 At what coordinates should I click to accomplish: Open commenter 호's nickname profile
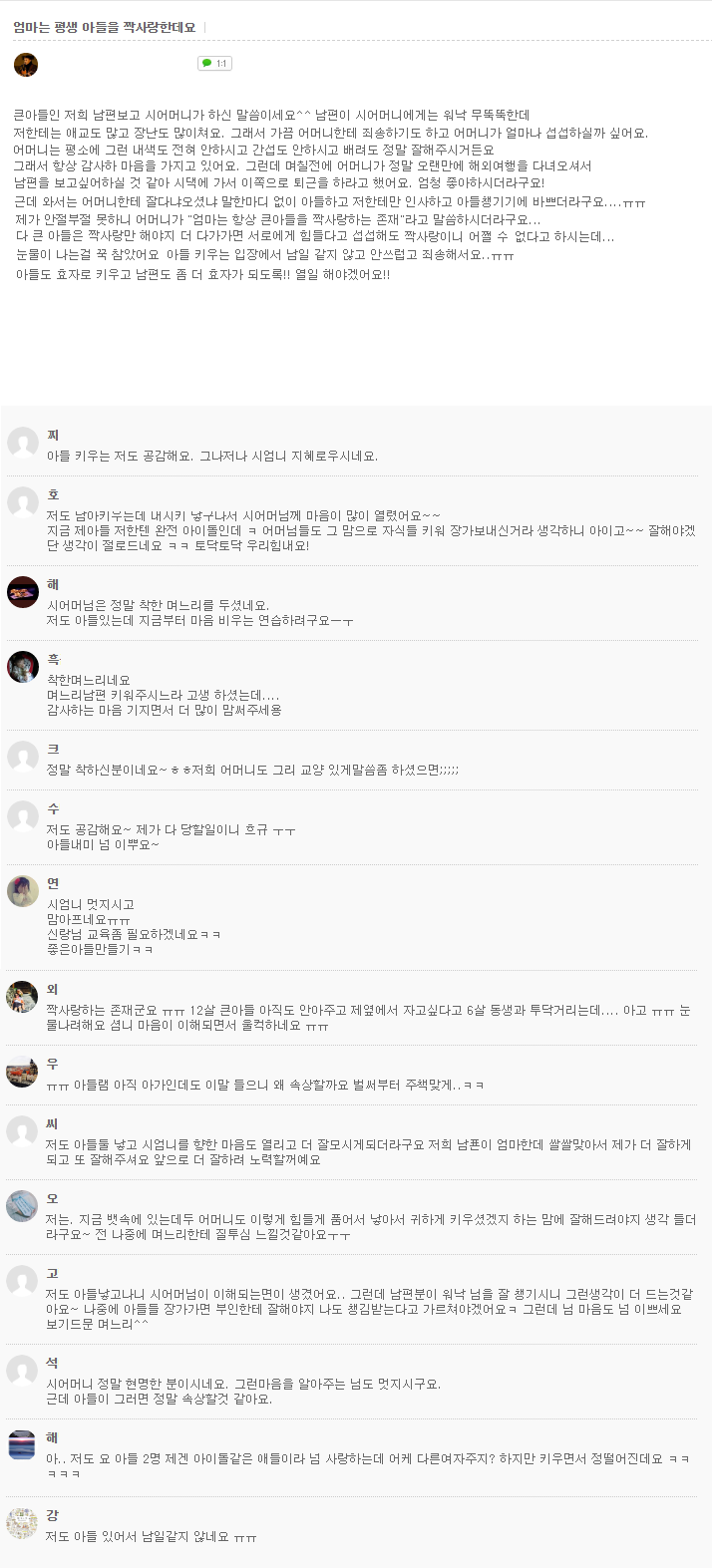click(x=53, y=494)
